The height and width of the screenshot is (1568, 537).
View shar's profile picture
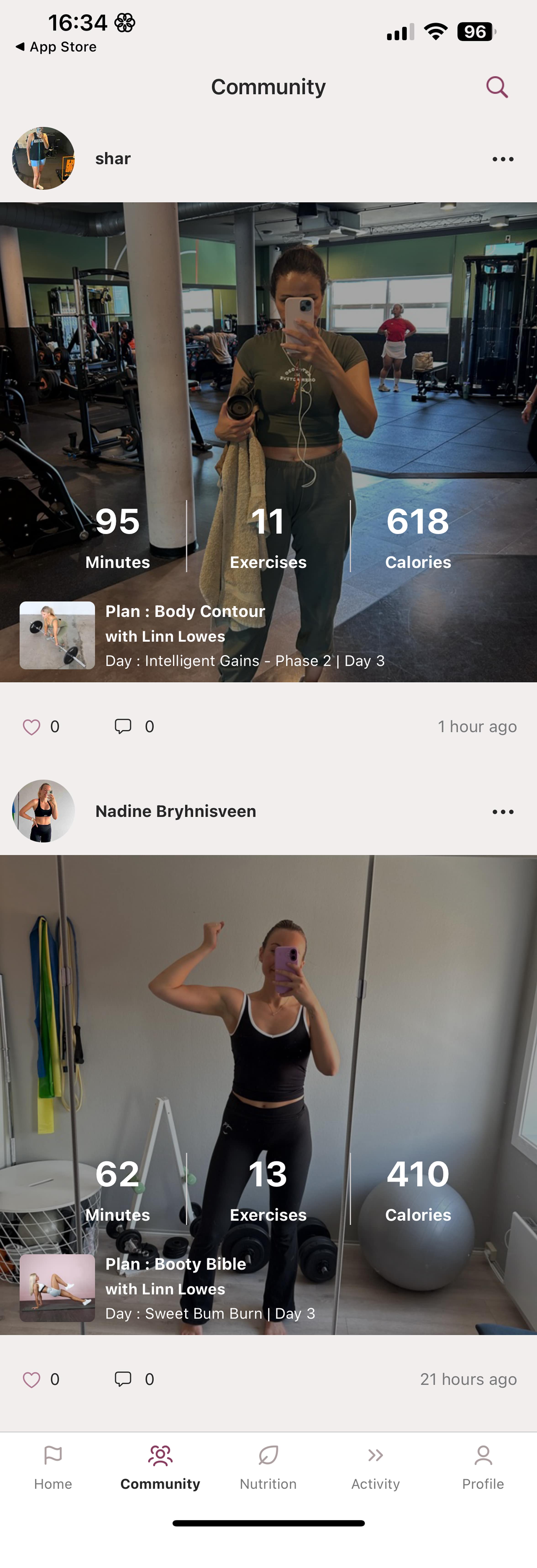tap(43, 158)
